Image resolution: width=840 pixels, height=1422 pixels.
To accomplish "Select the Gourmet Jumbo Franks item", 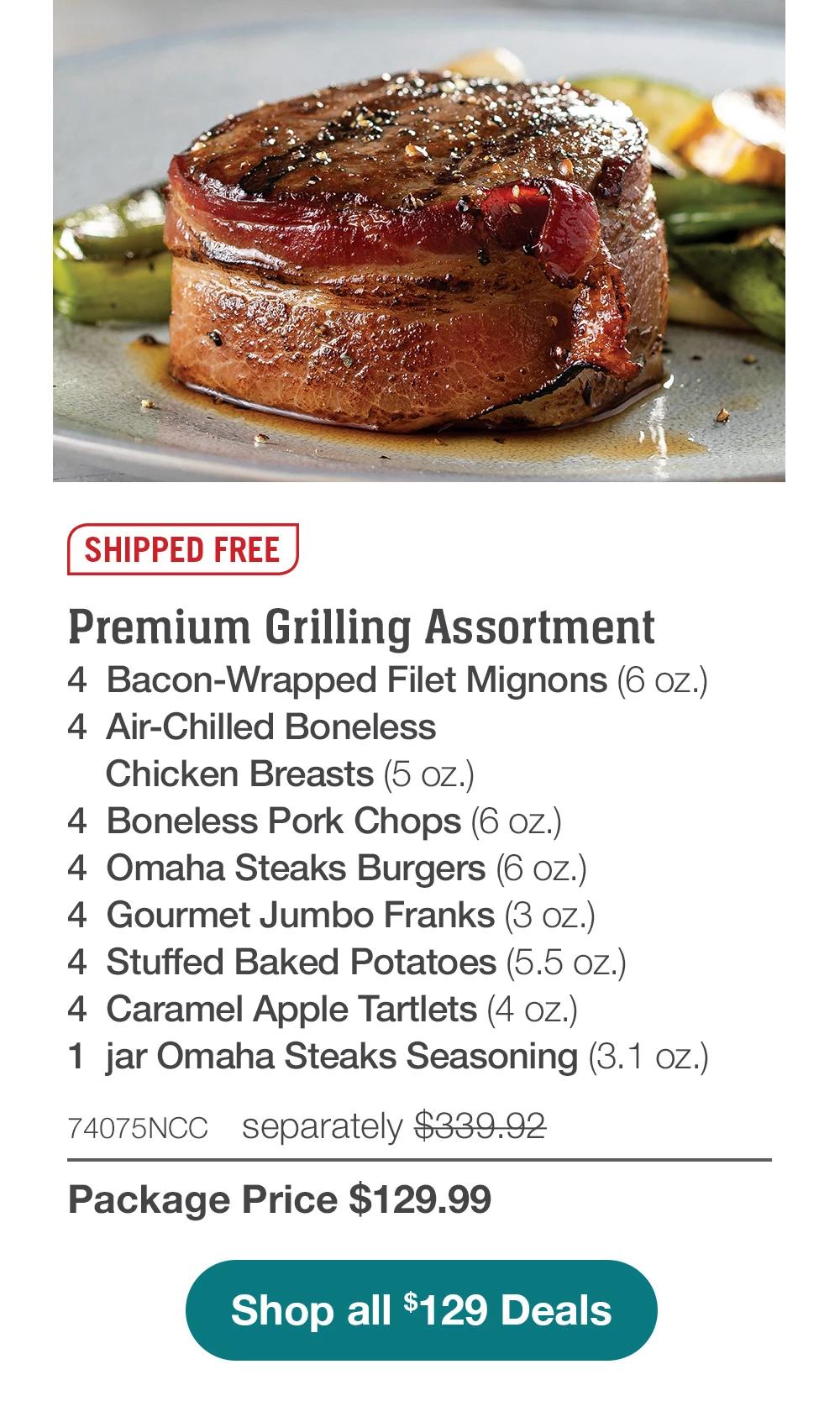I will tap(328, 916).
